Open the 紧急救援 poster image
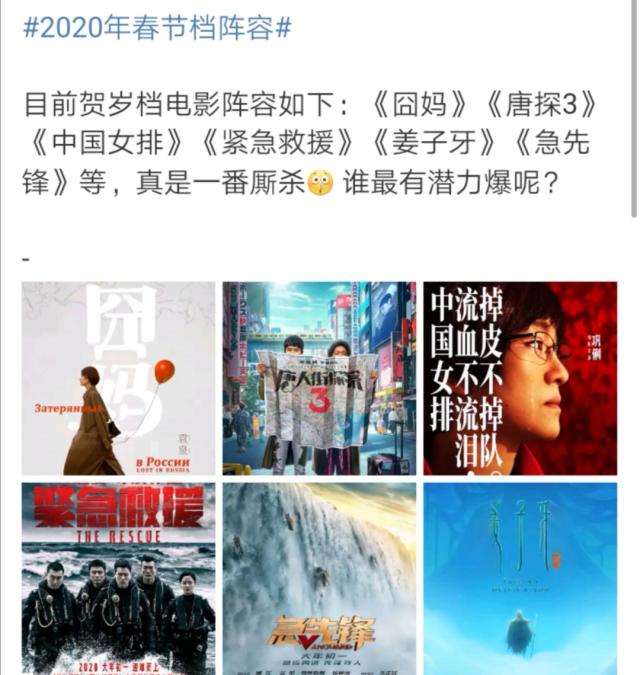Image resolution: width=640 pixels, height=675 pixels. click(118, 578)
